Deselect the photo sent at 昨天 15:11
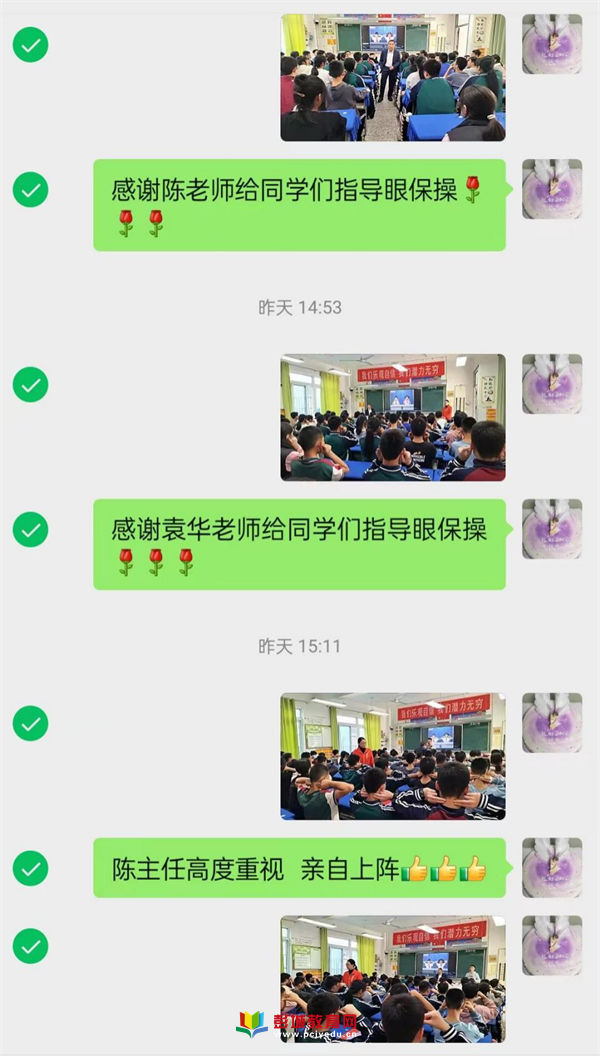This screenshot has height=1058, width=600. 30,723
